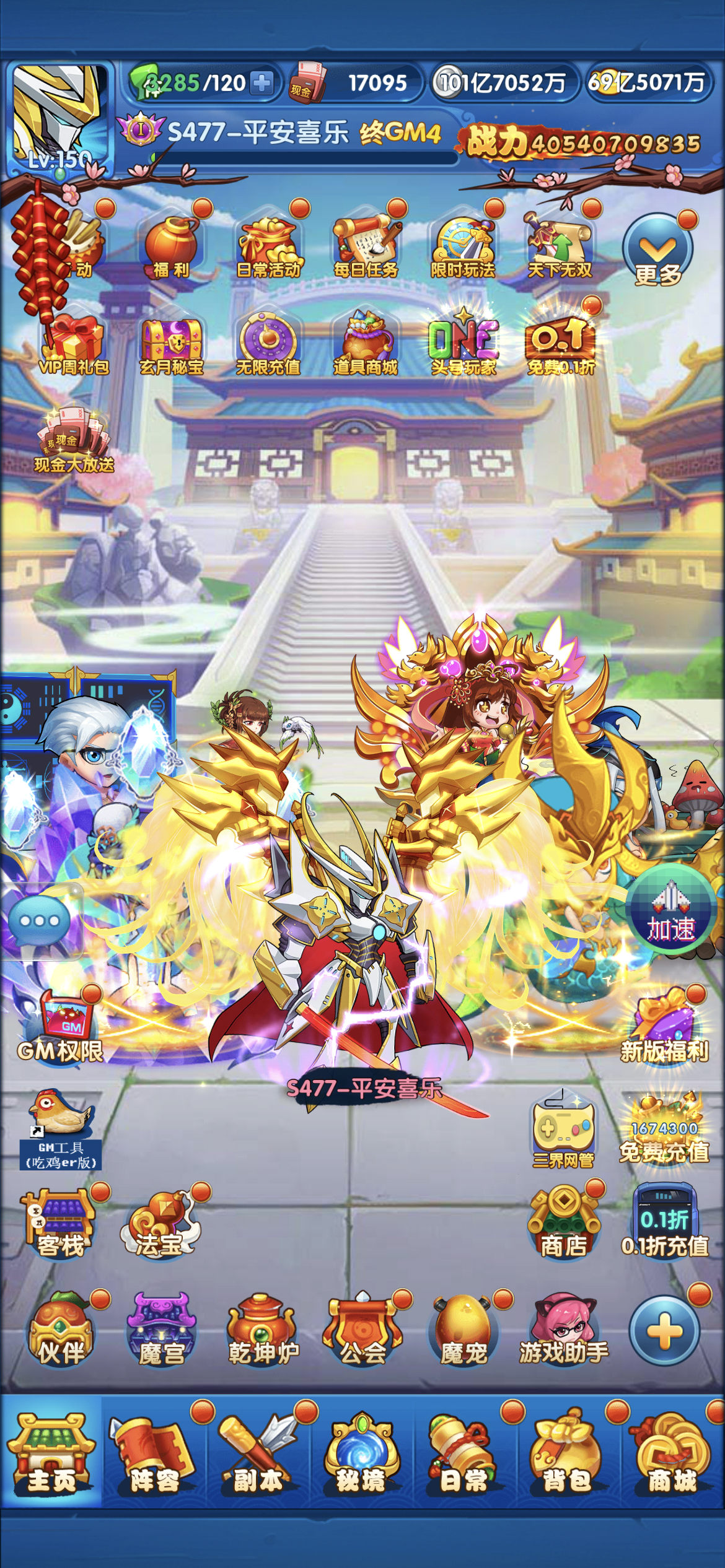Switch to the 副本 tab
This screenshot has width=725, height=1568.
[257, 1452]
